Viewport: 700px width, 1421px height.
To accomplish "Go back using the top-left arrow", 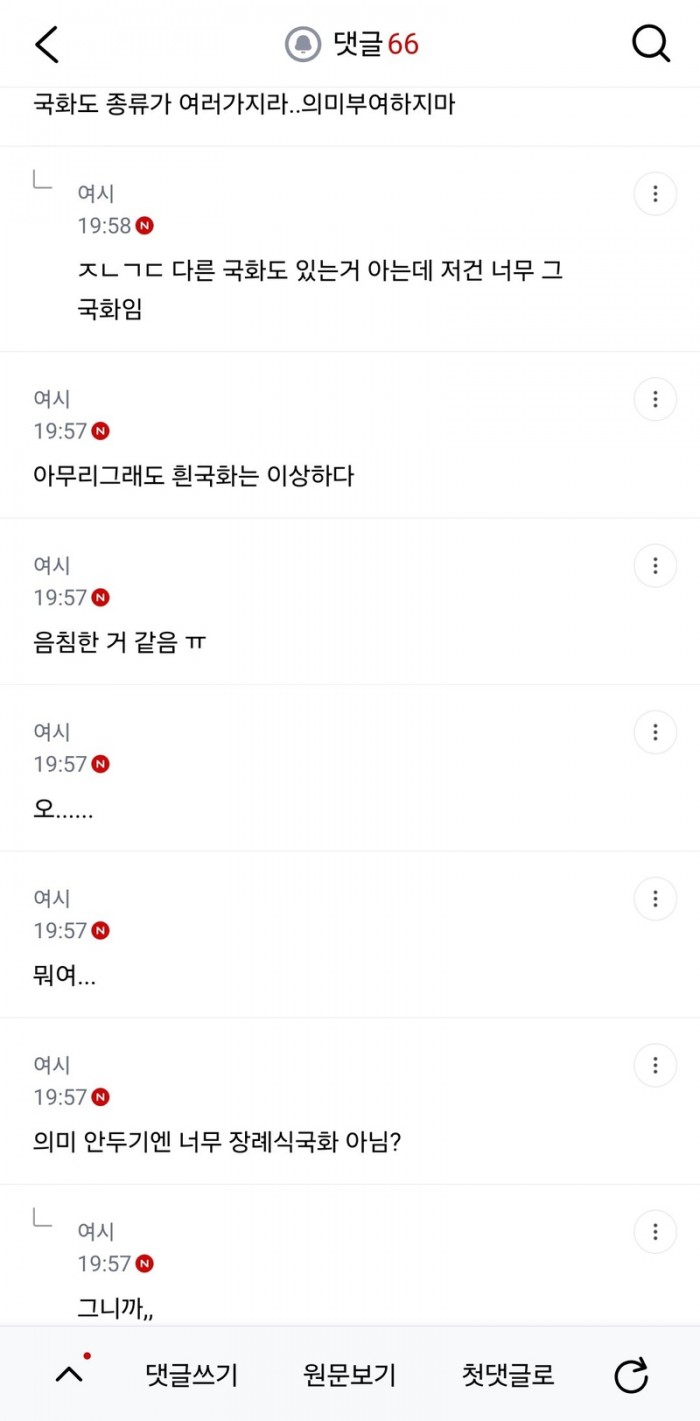I will point(47,44).
